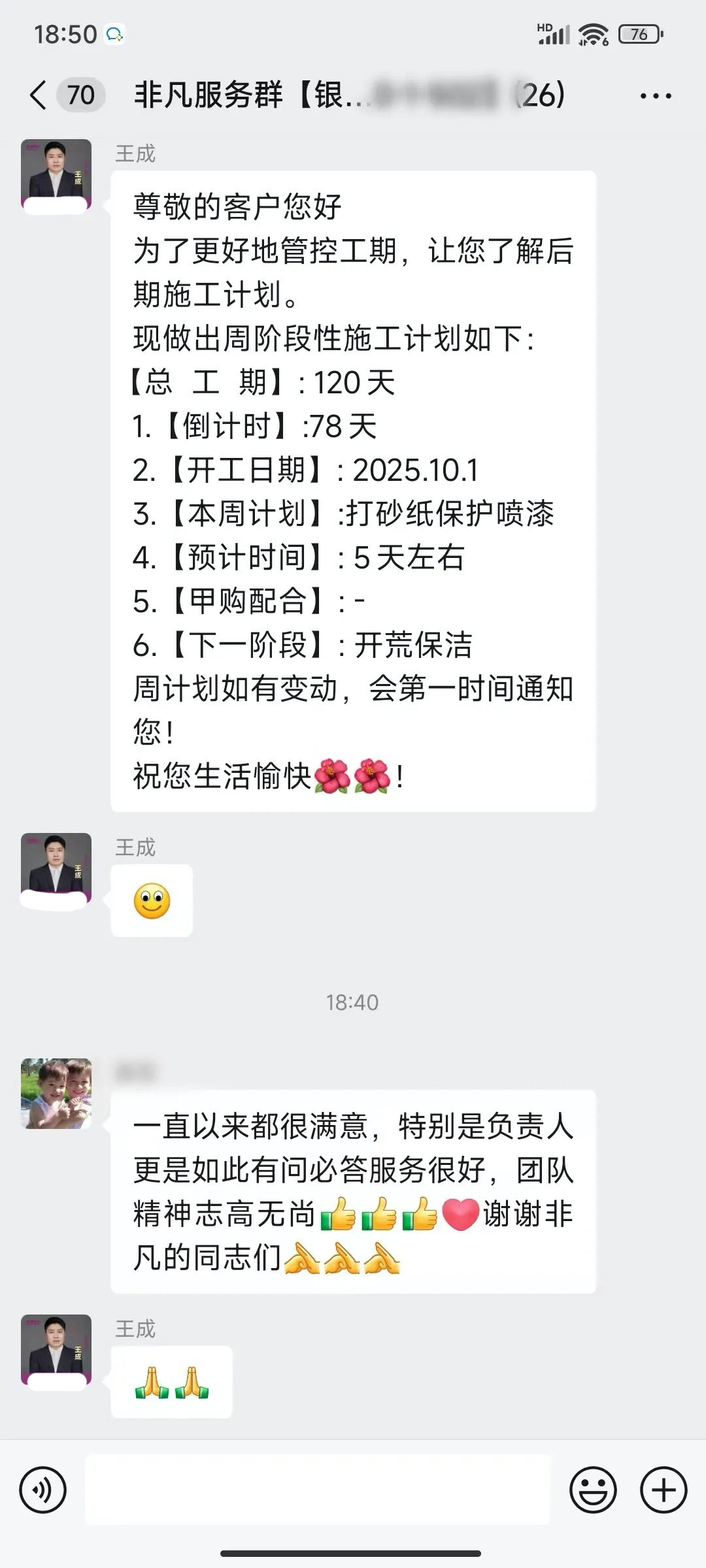Tap the message text field

pyautogui.click(x=318, y=1490)
